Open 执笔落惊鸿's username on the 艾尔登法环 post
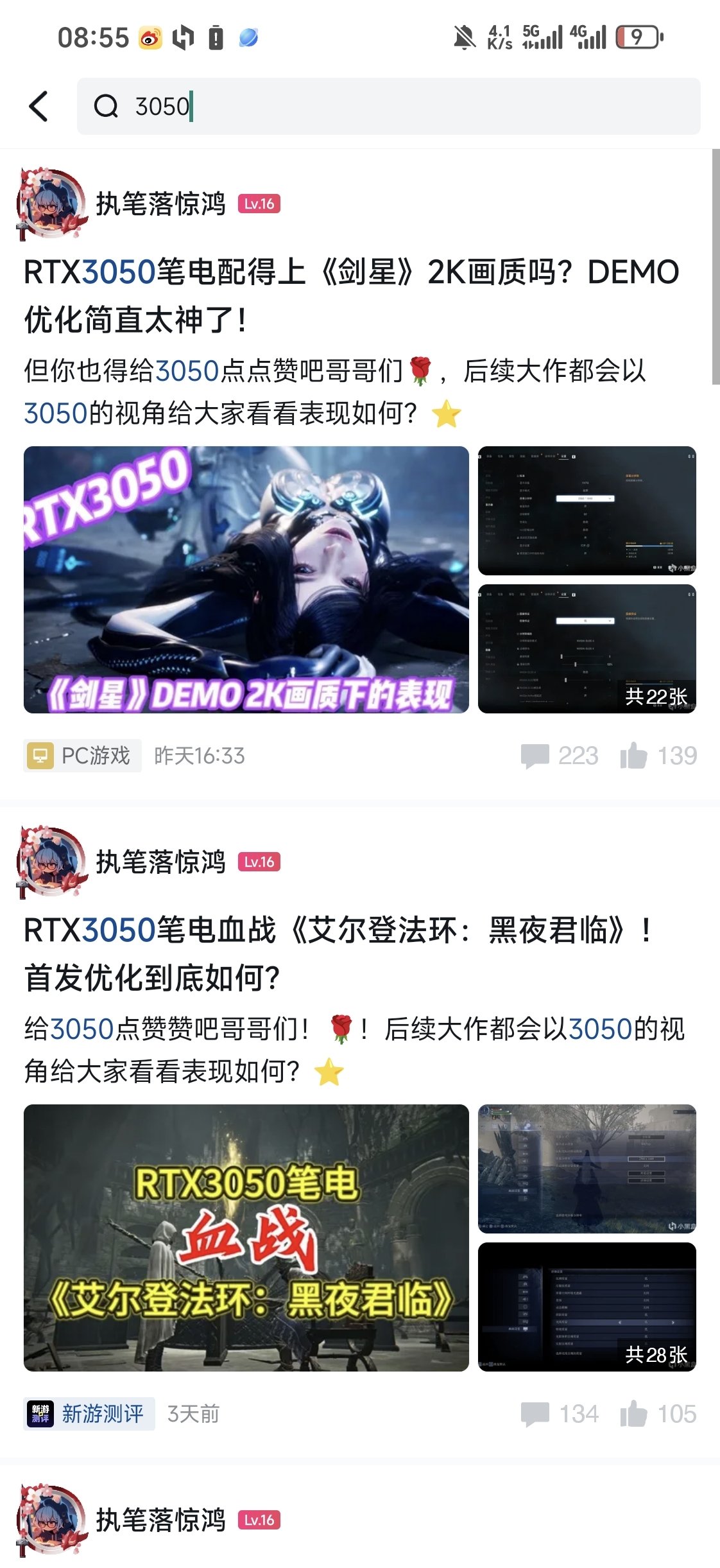This screenshot has width=720, height=1568. click(x=160, y=862)
